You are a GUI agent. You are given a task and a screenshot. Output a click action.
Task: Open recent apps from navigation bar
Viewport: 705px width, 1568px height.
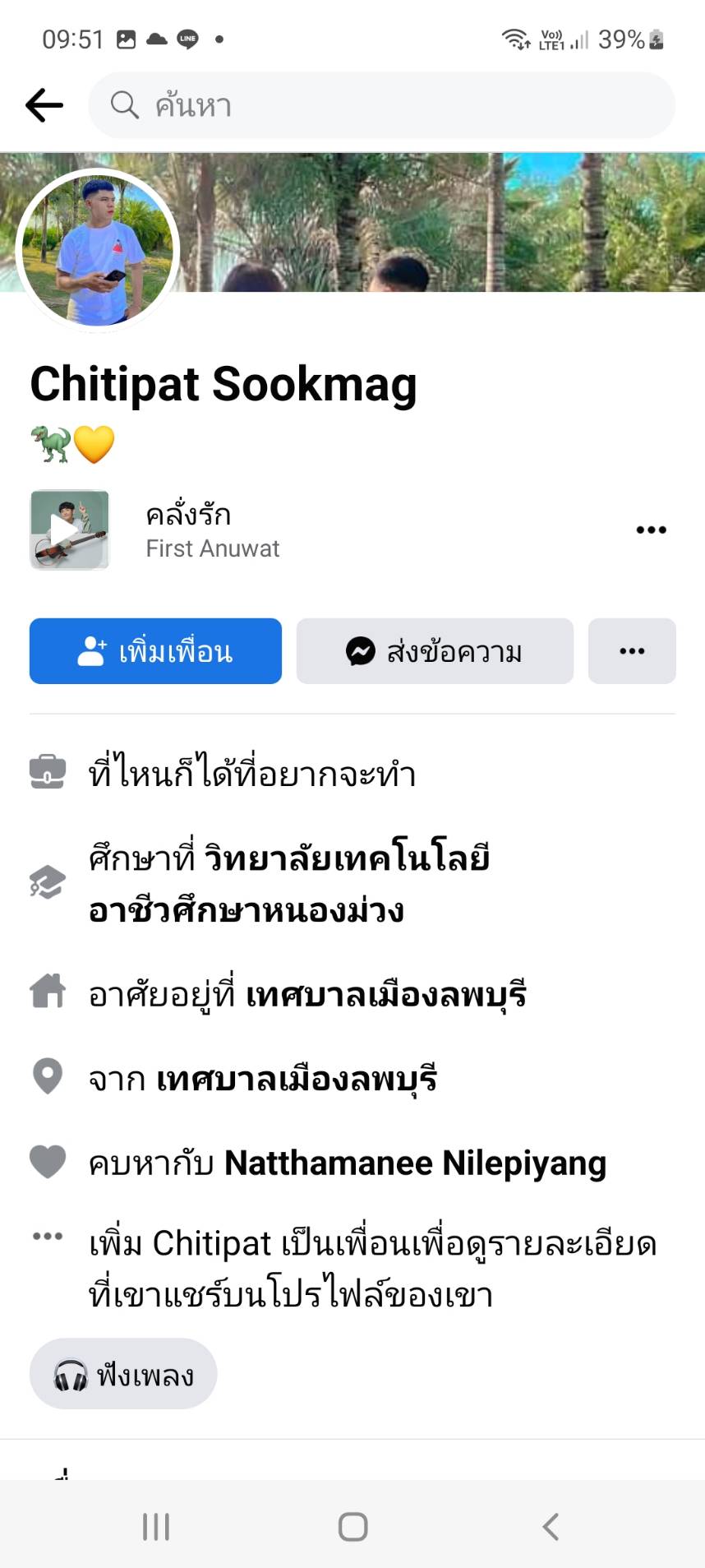point(156,1527)
